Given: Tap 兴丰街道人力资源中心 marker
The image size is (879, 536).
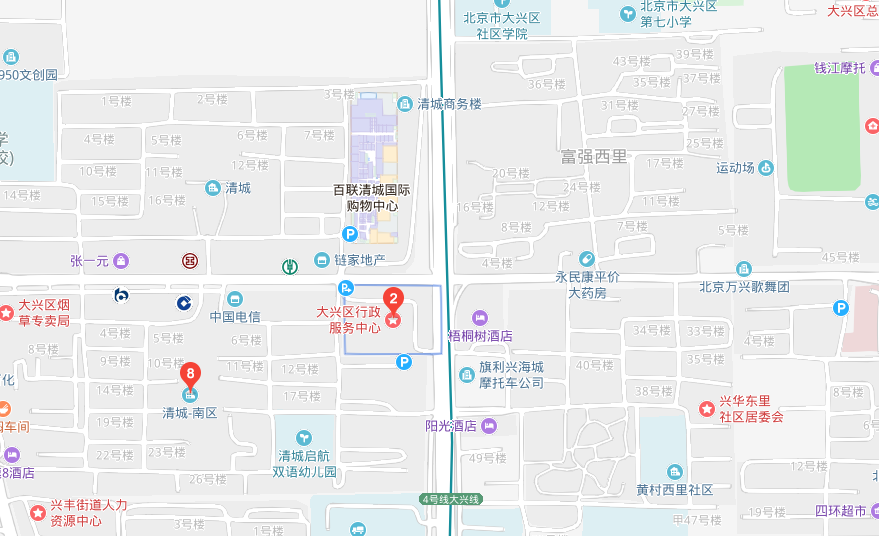Looking at the screenshot, I should coord(38,513).
